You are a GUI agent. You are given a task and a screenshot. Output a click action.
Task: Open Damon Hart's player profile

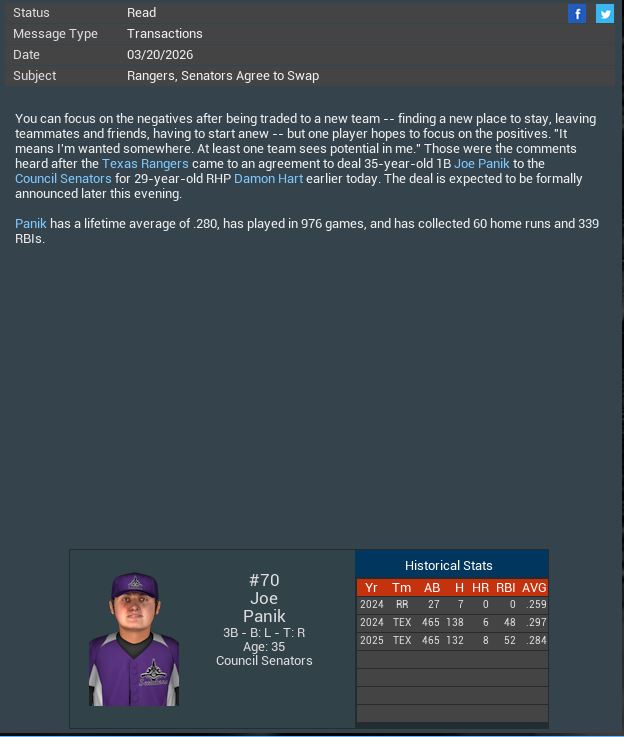pos(268,178)
